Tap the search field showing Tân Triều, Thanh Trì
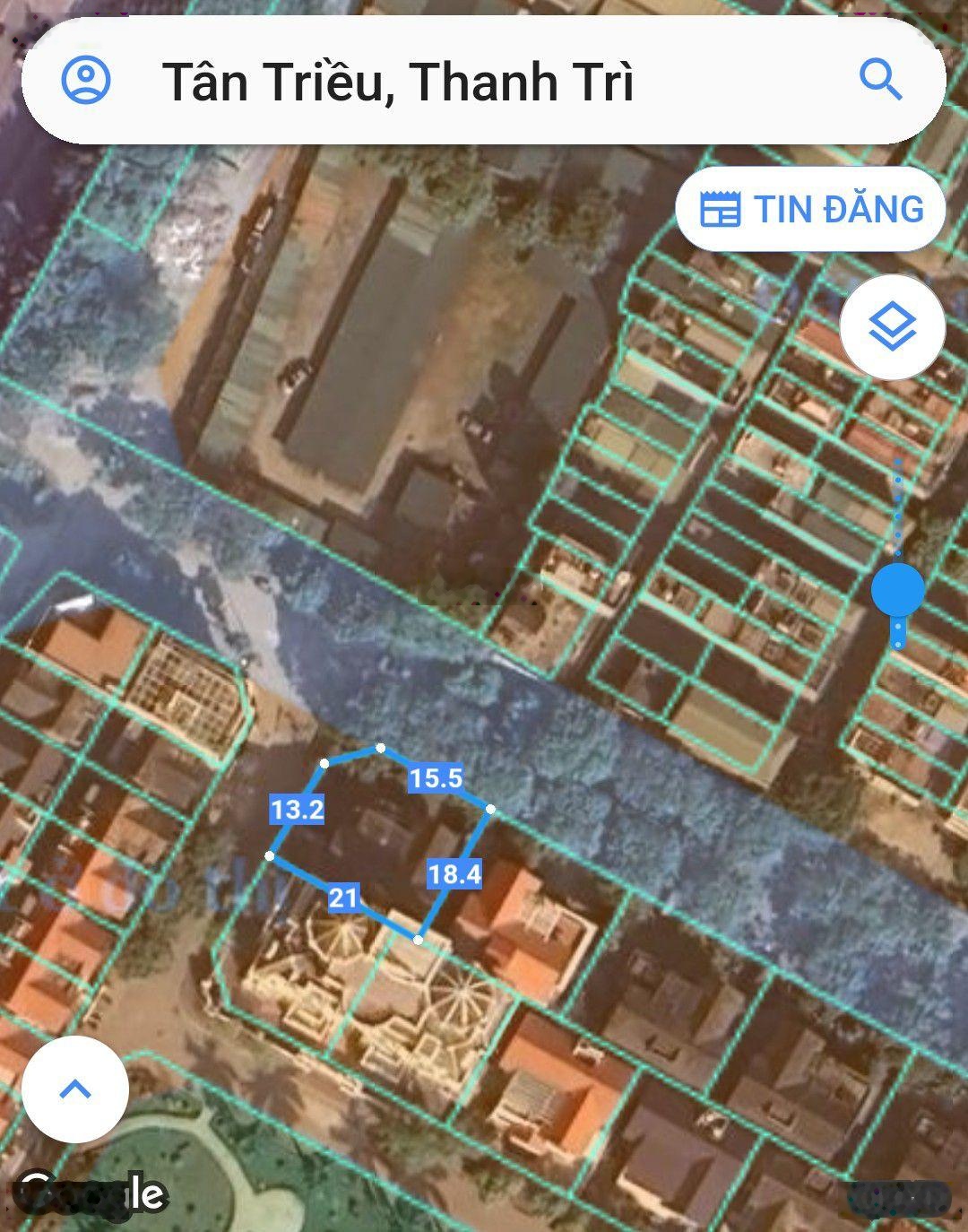 point(398,82)
